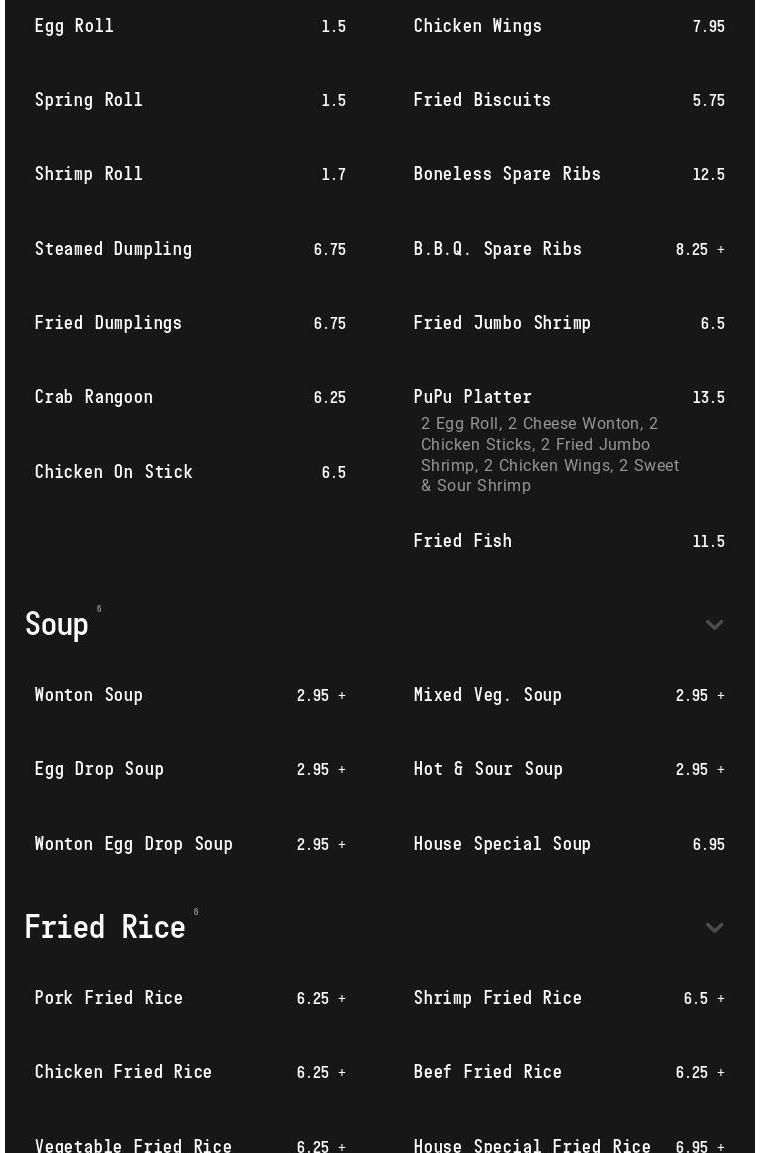Viewport: 760px width, 1153px height.
Task: Open Fried Fish item
Action: pyautogui.click(x=568, y=541)
